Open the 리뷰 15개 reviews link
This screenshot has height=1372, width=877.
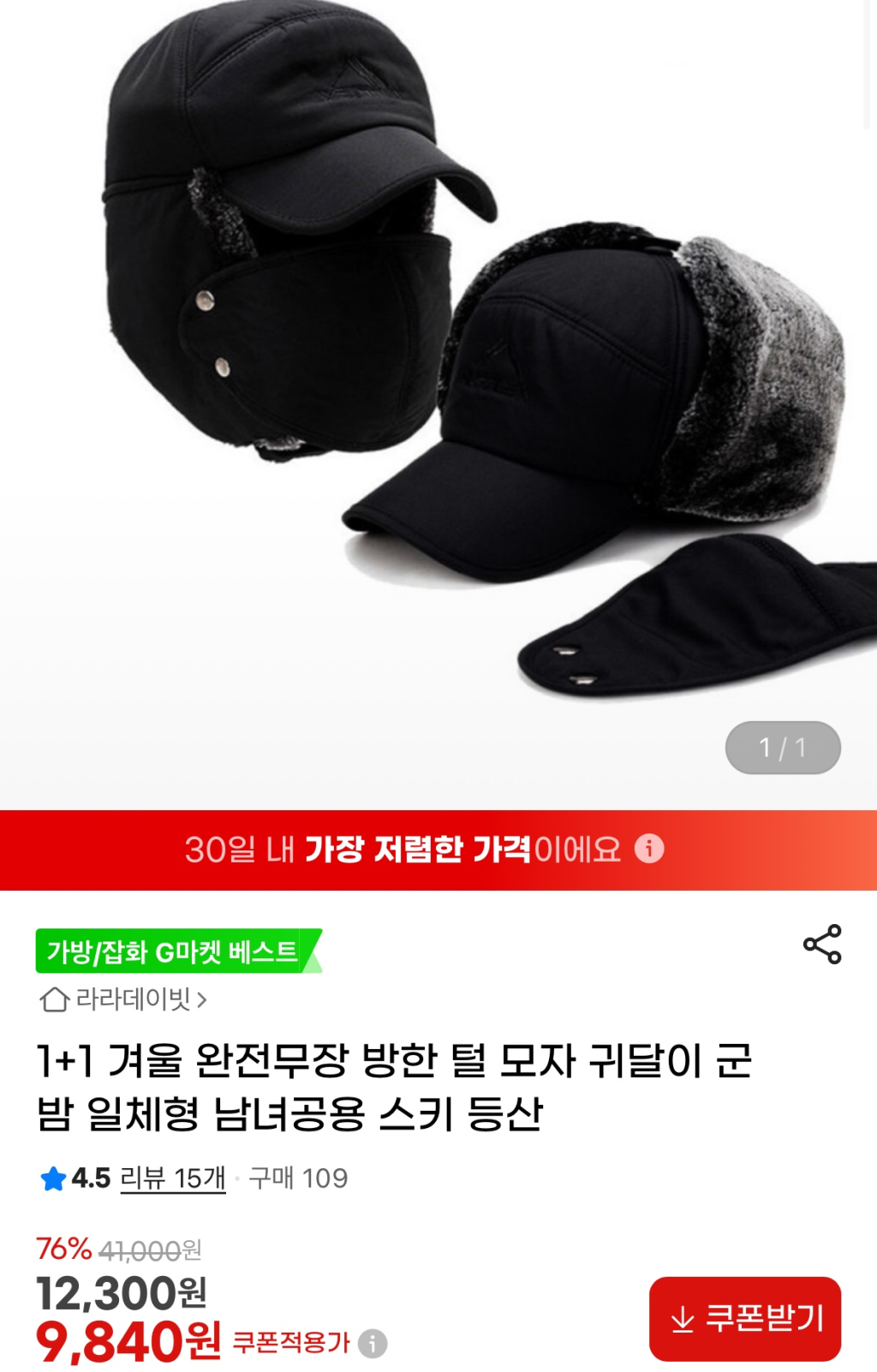click(x=172, y=1178)
